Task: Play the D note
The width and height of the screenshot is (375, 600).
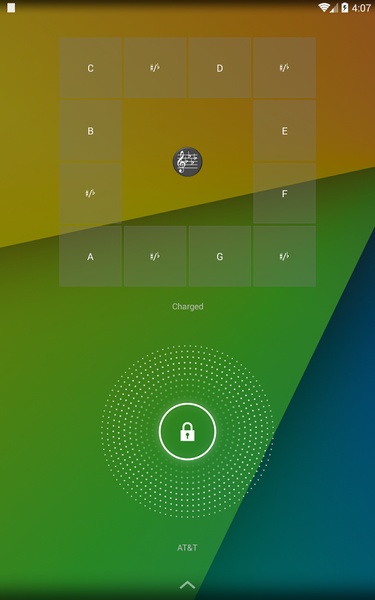Action: coord(220,68)
